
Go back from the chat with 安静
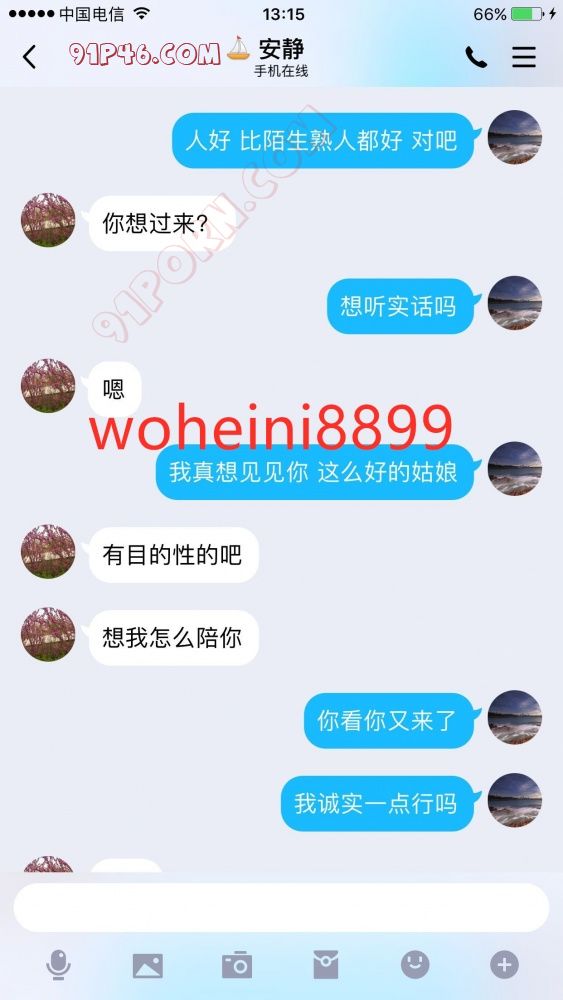(x=29, y=57)
